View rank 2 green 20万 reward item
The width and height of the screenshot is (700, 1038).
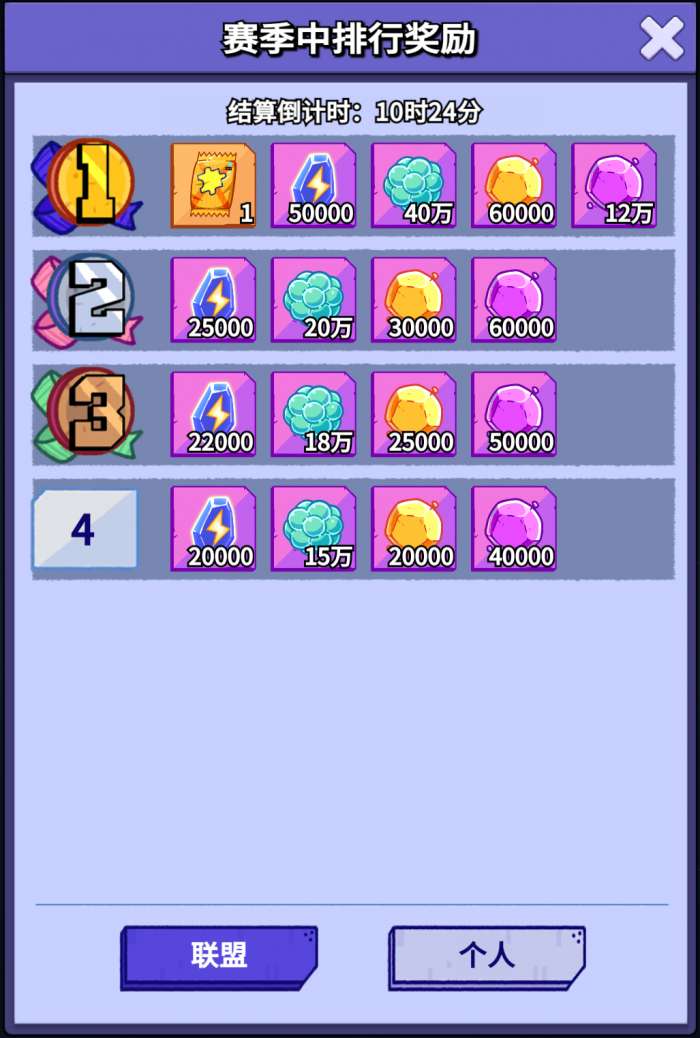pyautogui.click(x=313, y=300)
